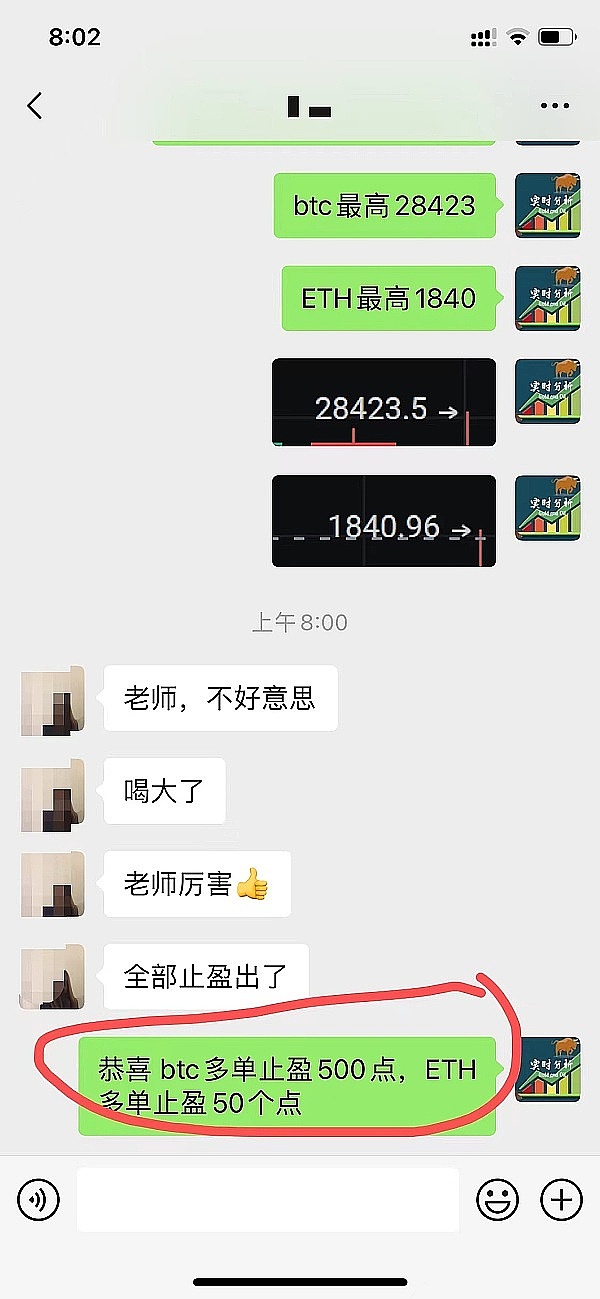Screen dimensions: 600x1299
Task: Open the plus attachments menu
Action: (560, 1199)
